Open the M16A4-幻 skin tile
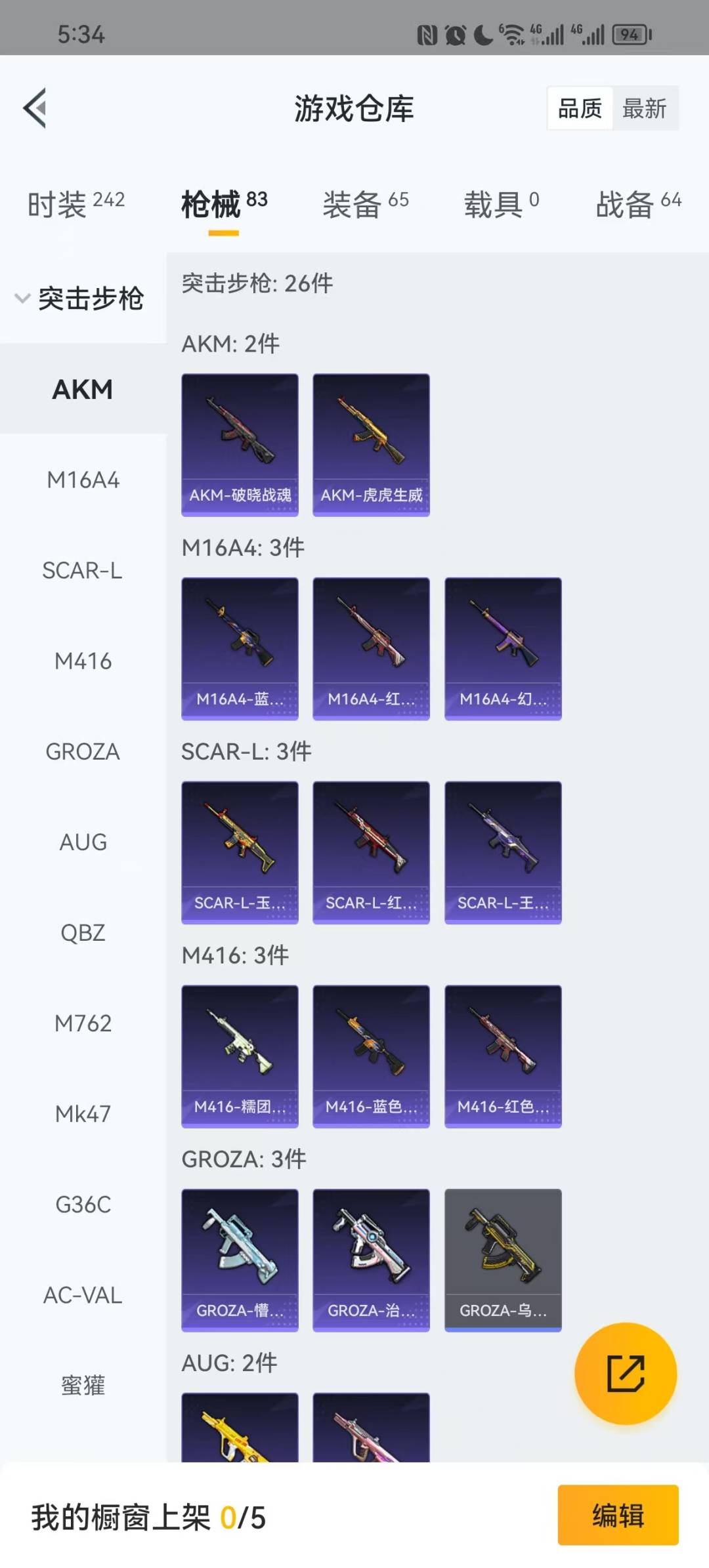 [503, 649]
